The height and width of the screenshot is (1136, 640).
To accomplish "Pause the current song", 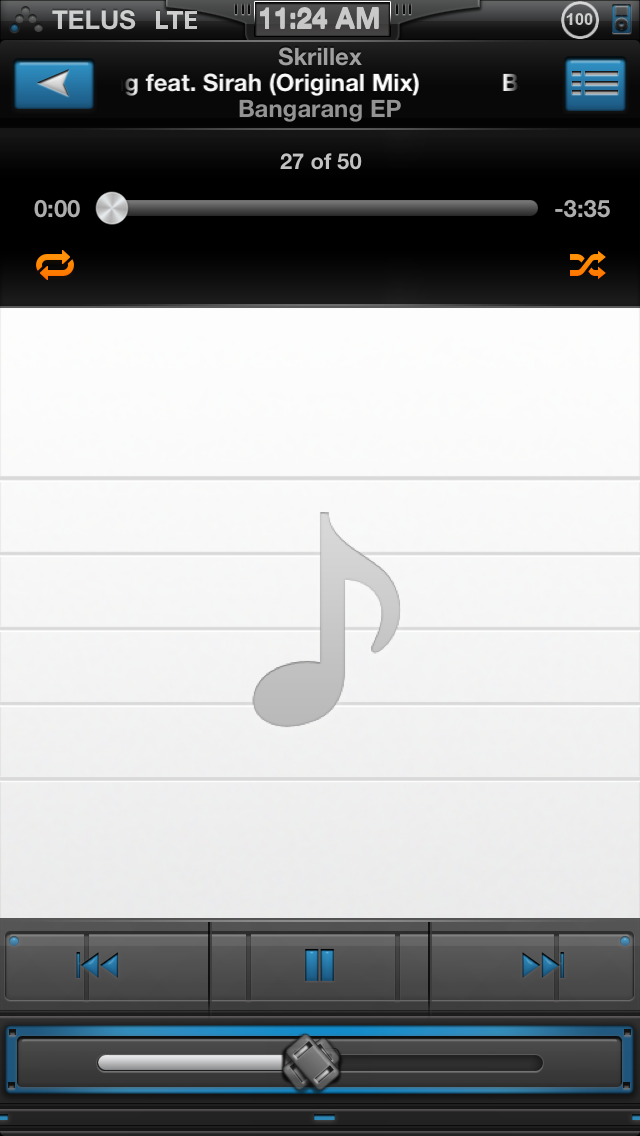I will 319,966.
